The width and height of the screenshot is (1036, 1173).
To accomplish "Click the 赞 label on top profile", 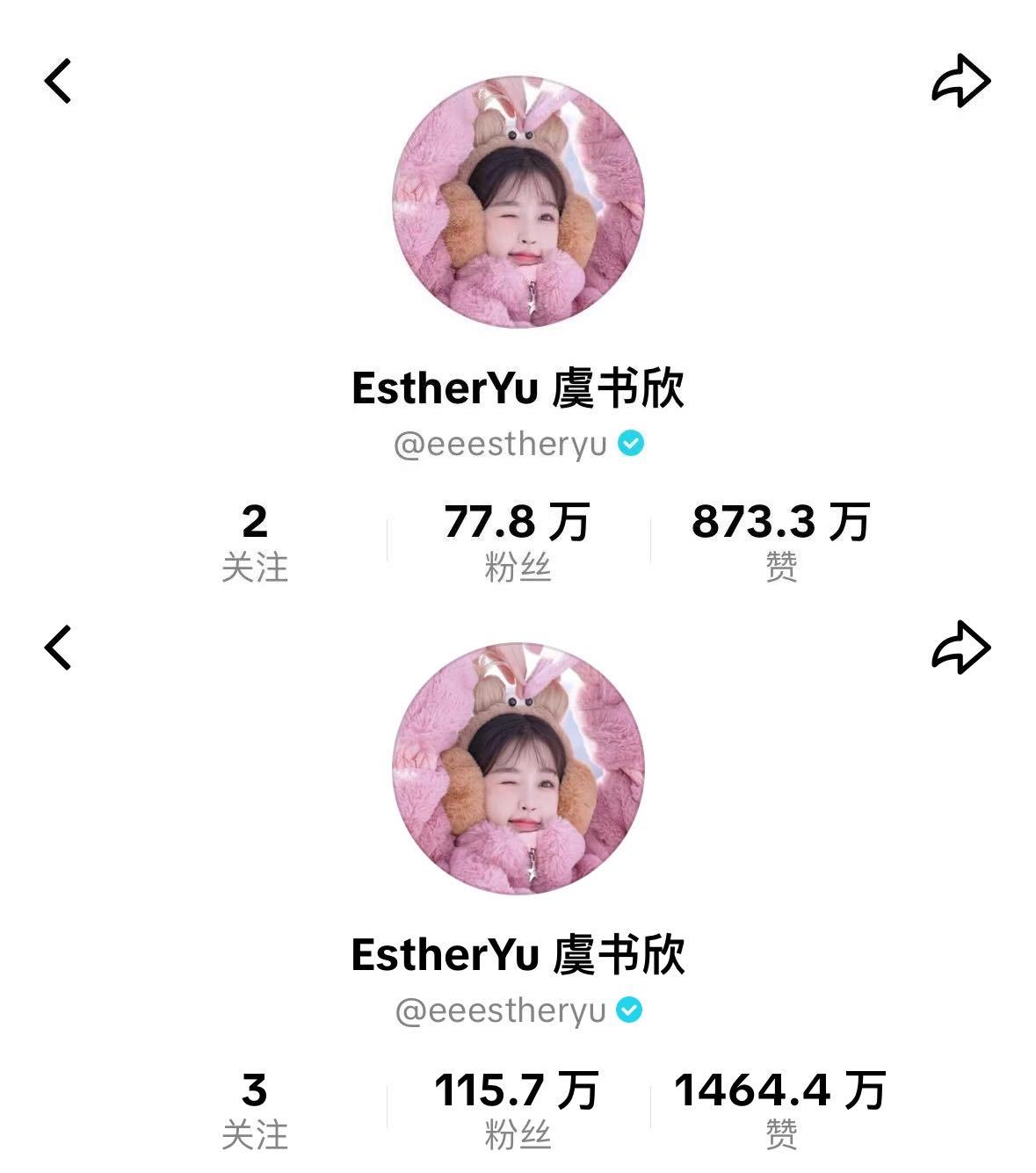I will pos(782,568).
